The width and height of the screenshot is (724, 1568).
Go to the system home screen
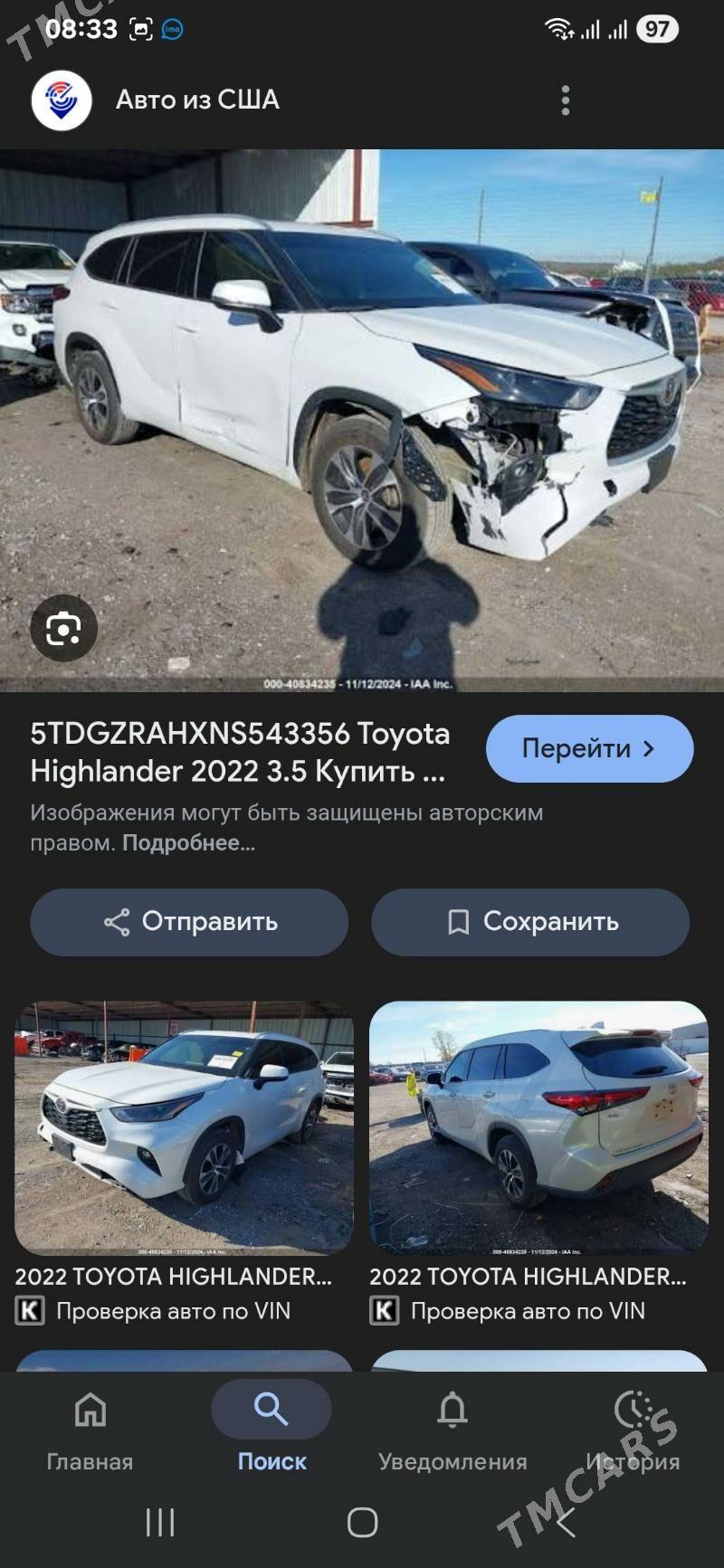tap(362, 1523)
